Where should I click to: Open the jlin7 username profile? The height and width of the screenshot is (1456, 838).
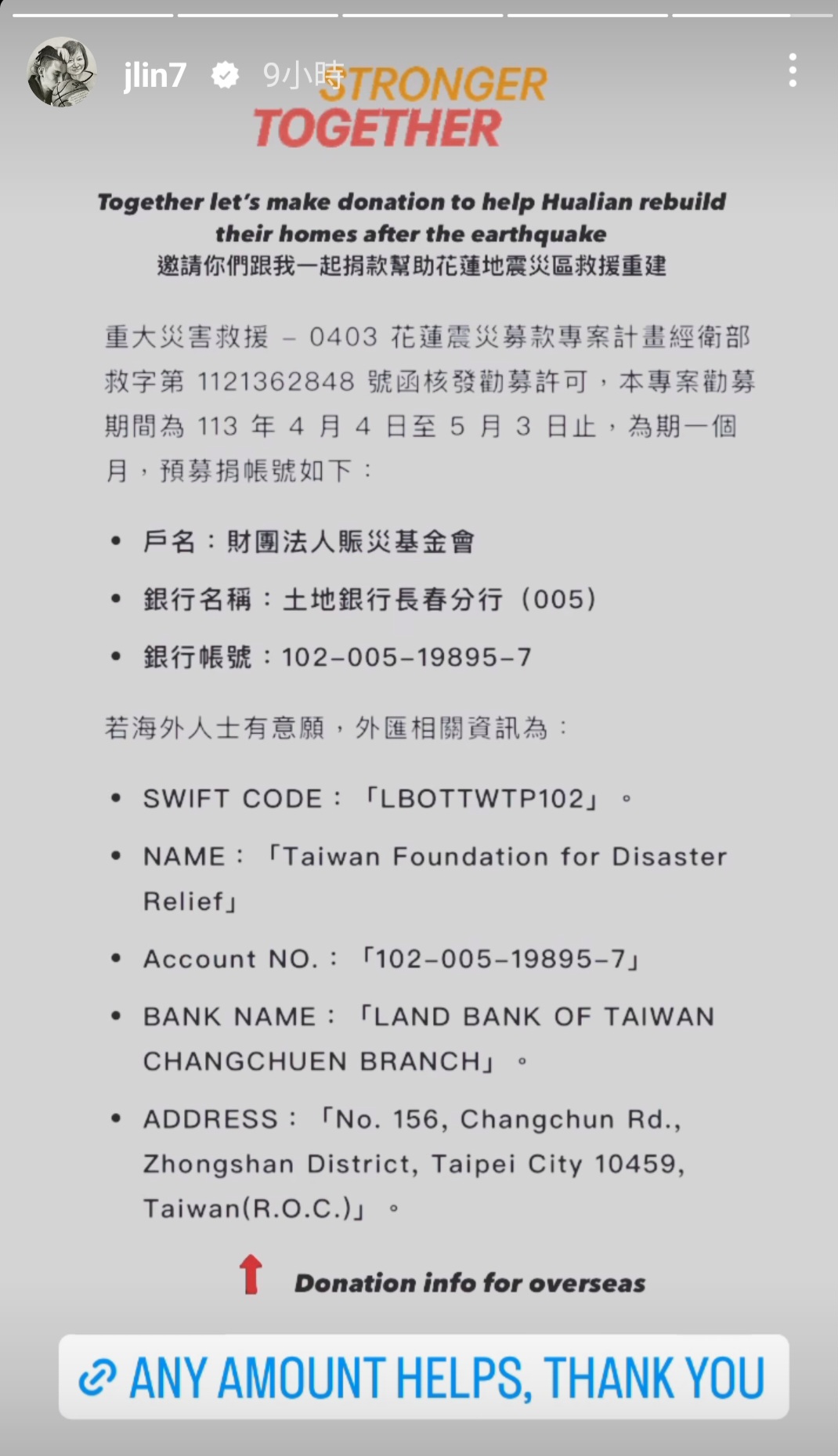pyautogui.click(x=155, y=75)
